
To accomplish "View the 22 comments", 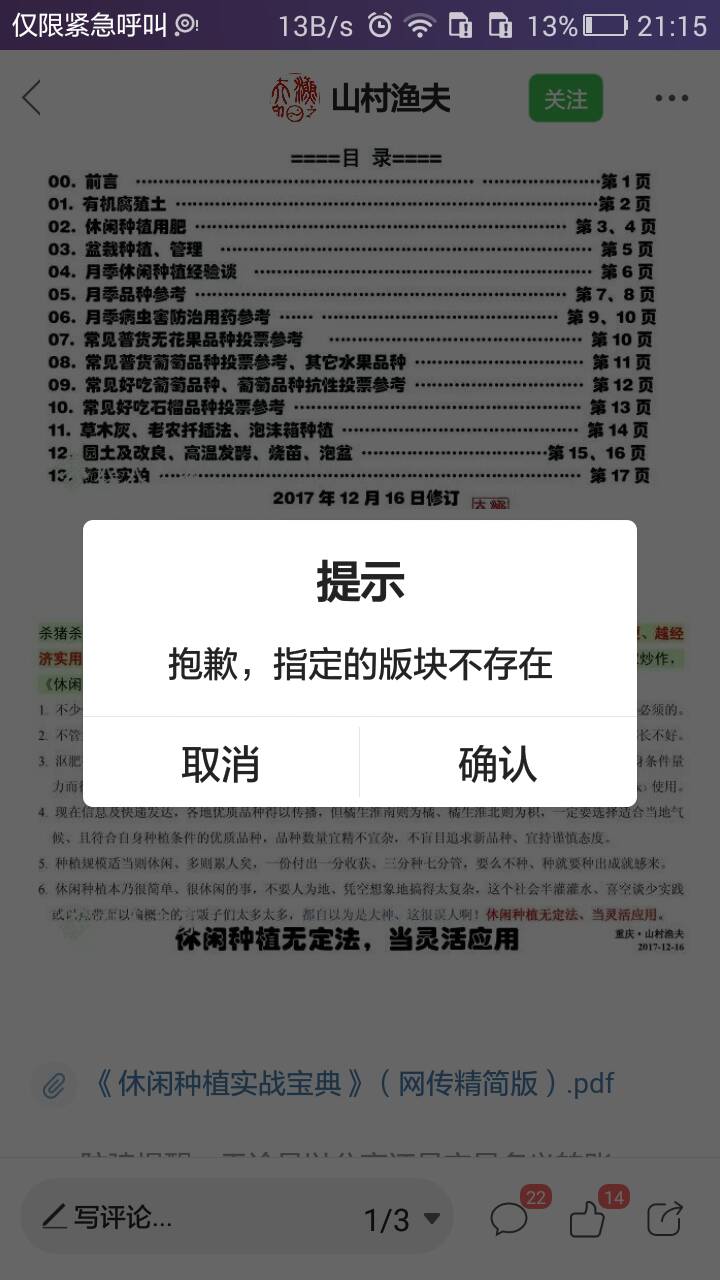I will [509, 1218].
